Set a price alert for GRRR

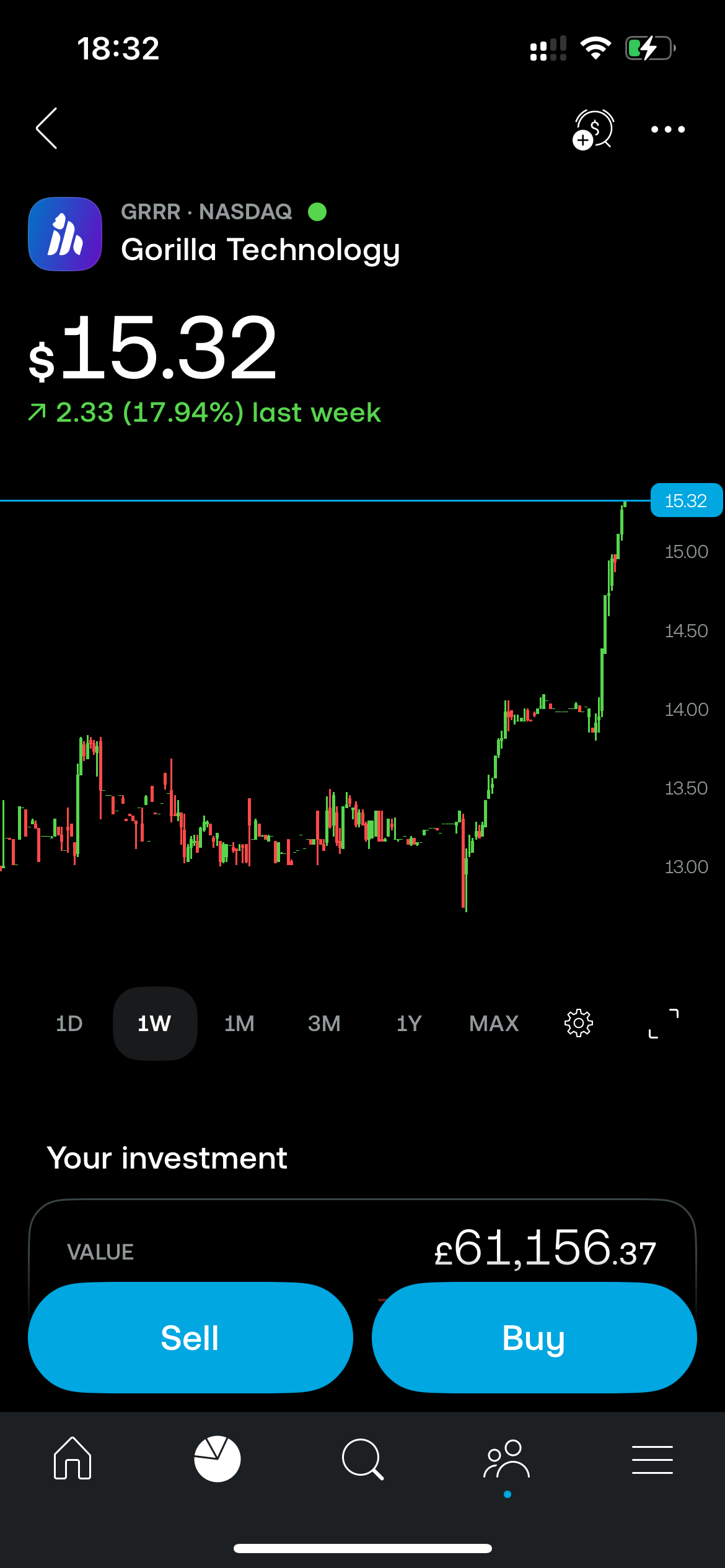[593, 129]
